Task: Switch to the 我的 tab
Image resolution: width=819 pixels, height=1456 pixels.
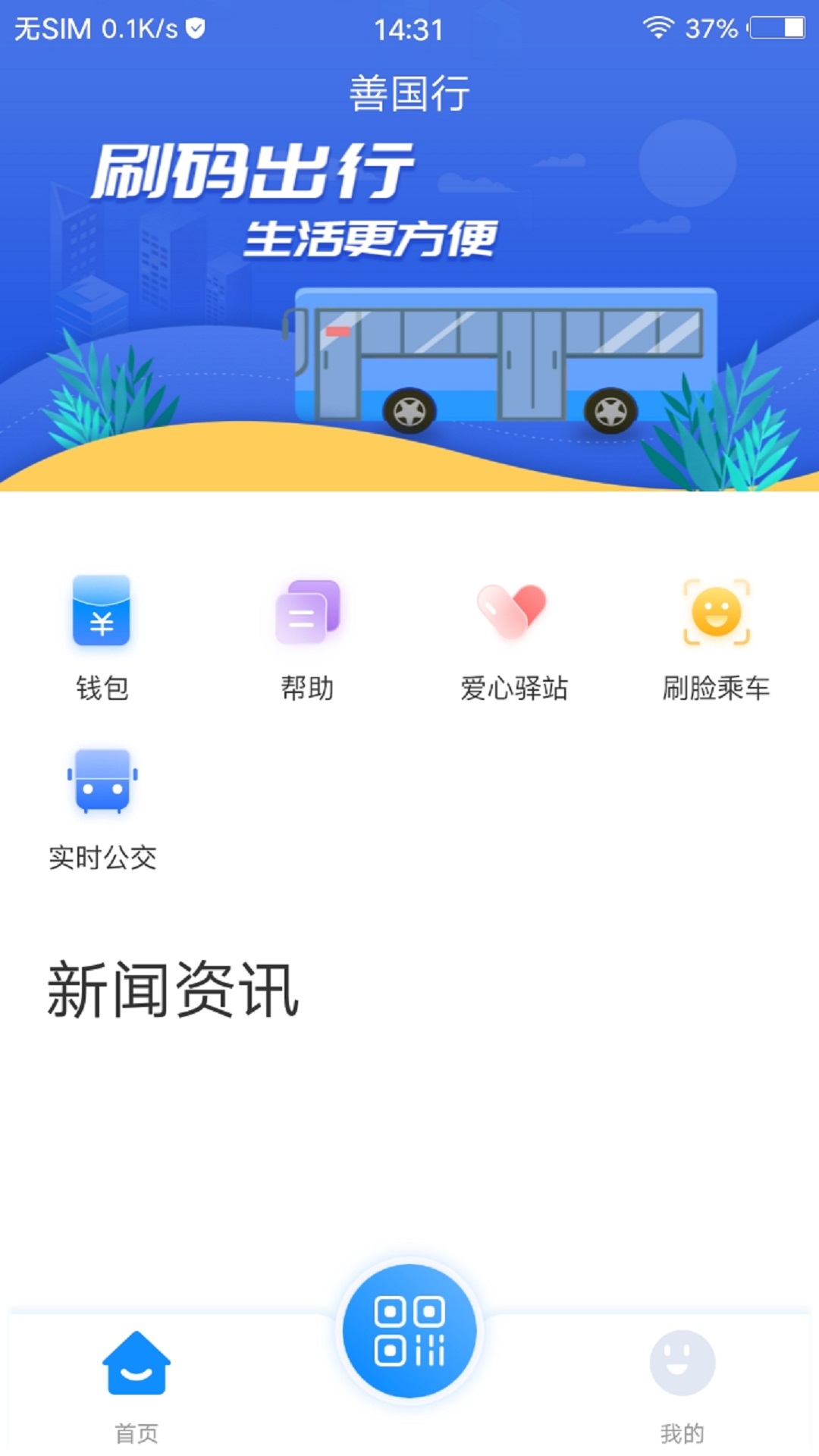Action: [x=681, y=1380]
